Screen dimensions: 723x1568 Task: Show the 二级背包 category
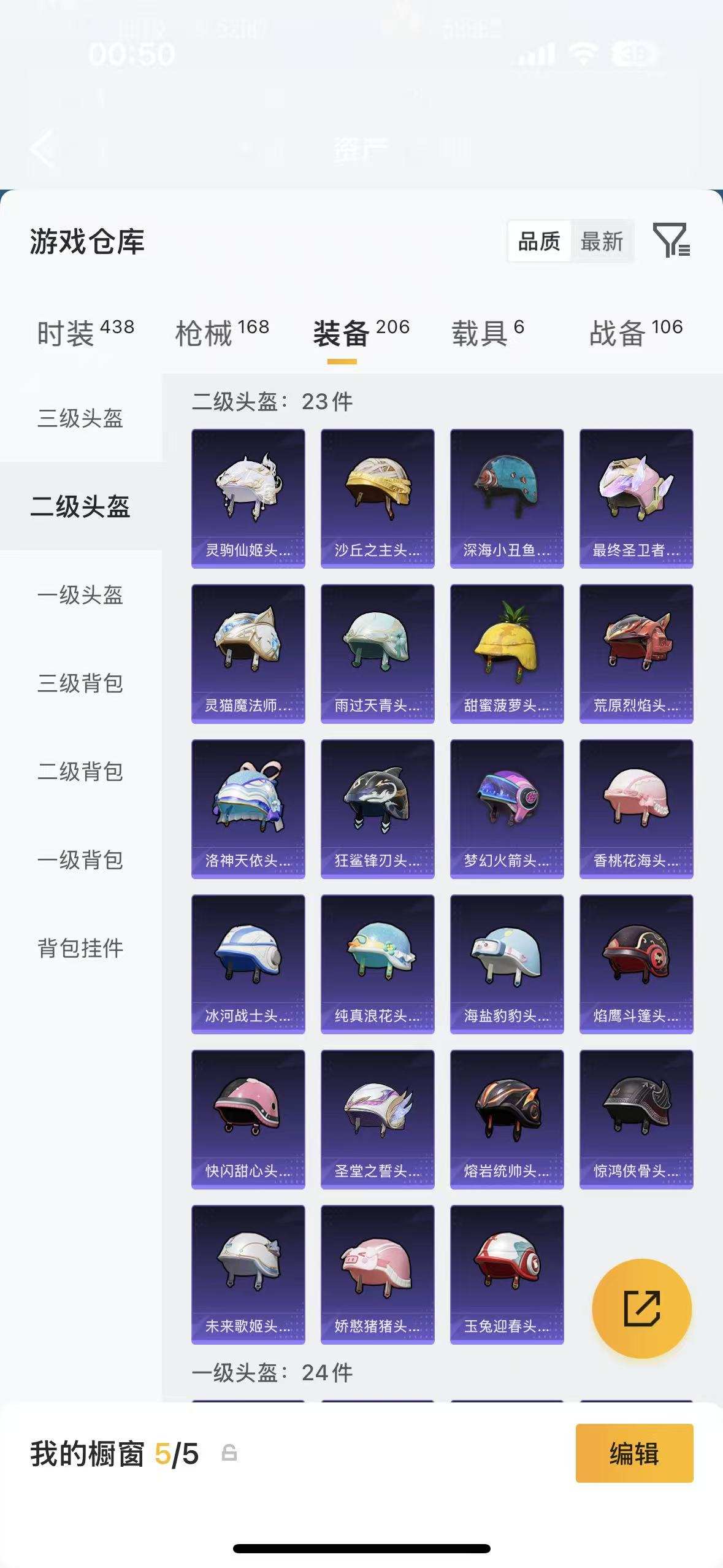tap(80, 772)
